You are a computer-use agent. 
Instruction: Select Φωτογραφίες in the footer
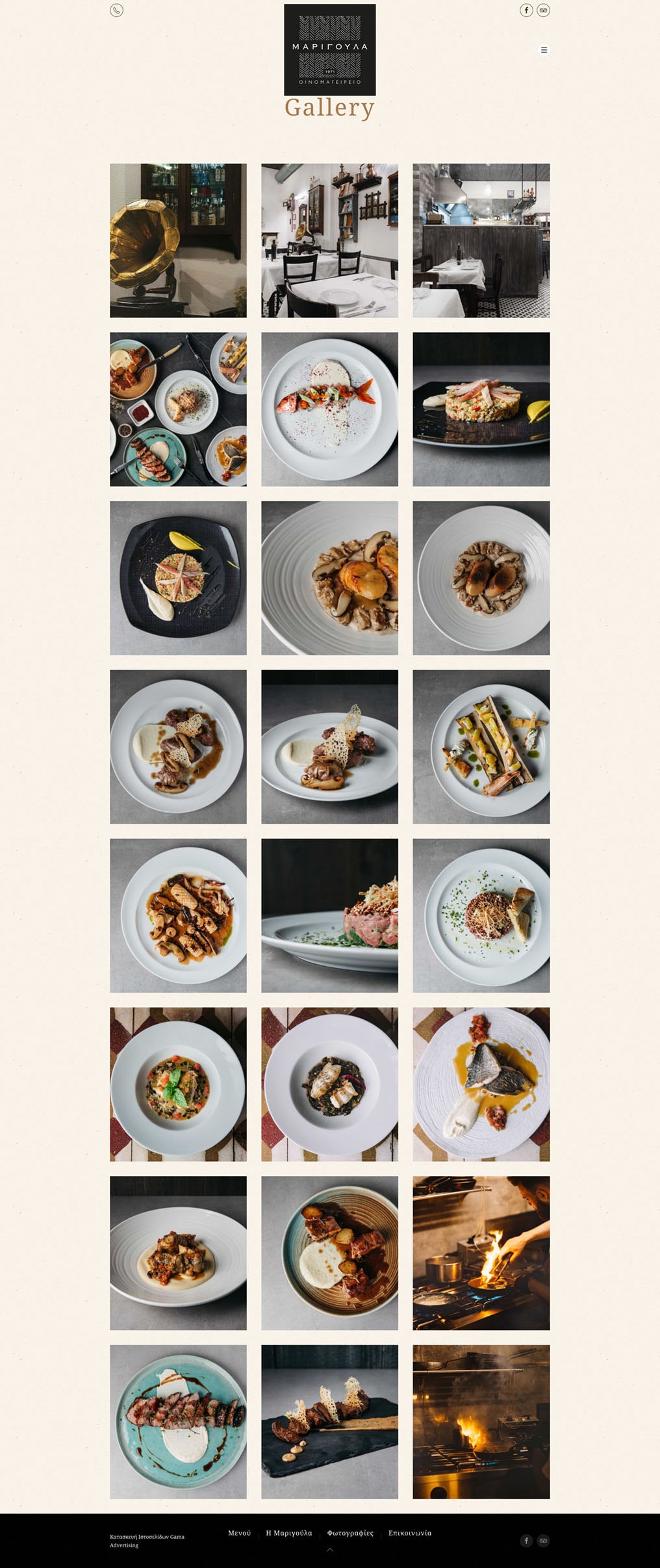pos(350,1533)
